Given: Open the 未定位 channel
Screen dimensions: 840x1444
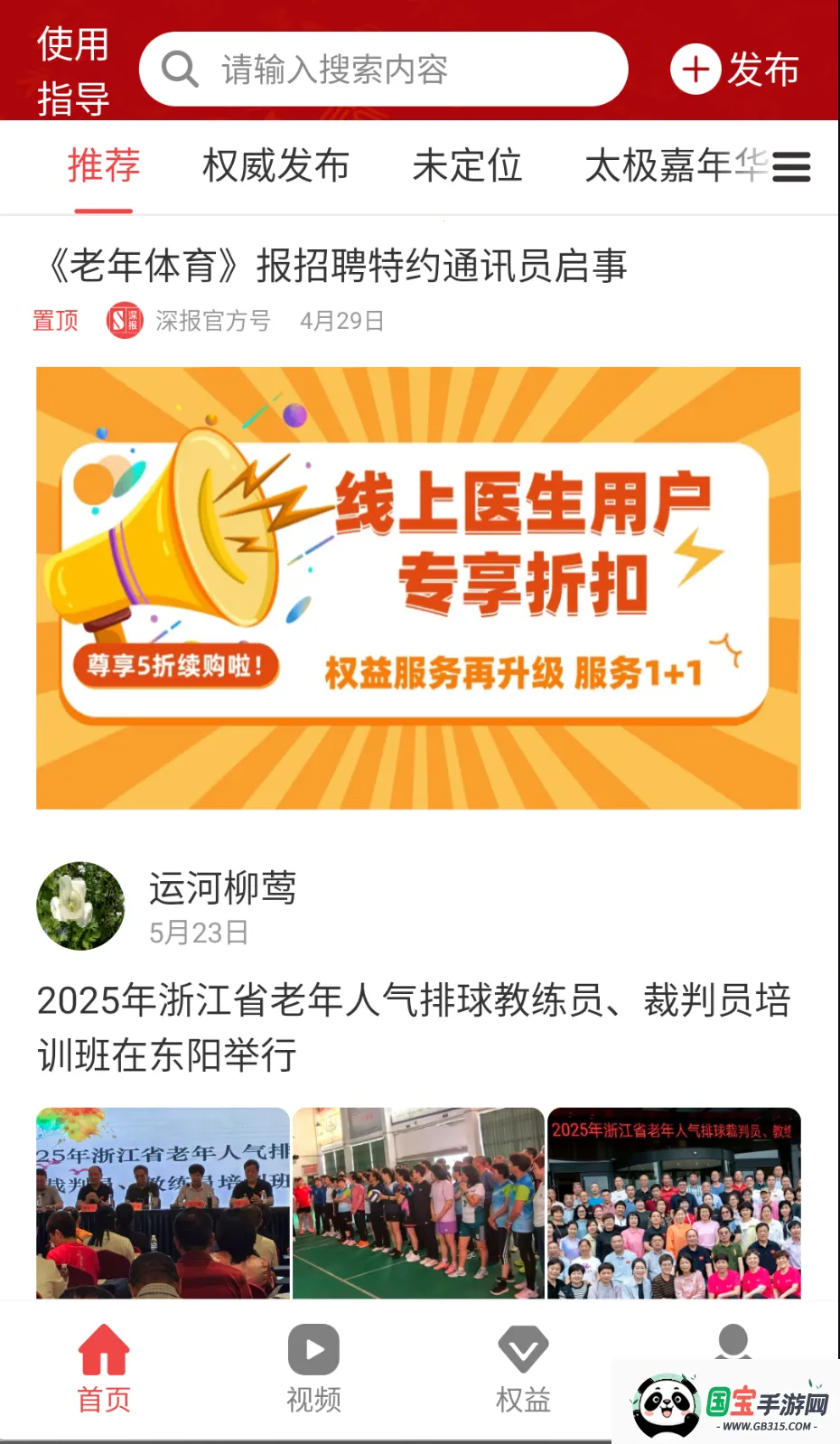Looking at the screenshot, I should point(467,168).
